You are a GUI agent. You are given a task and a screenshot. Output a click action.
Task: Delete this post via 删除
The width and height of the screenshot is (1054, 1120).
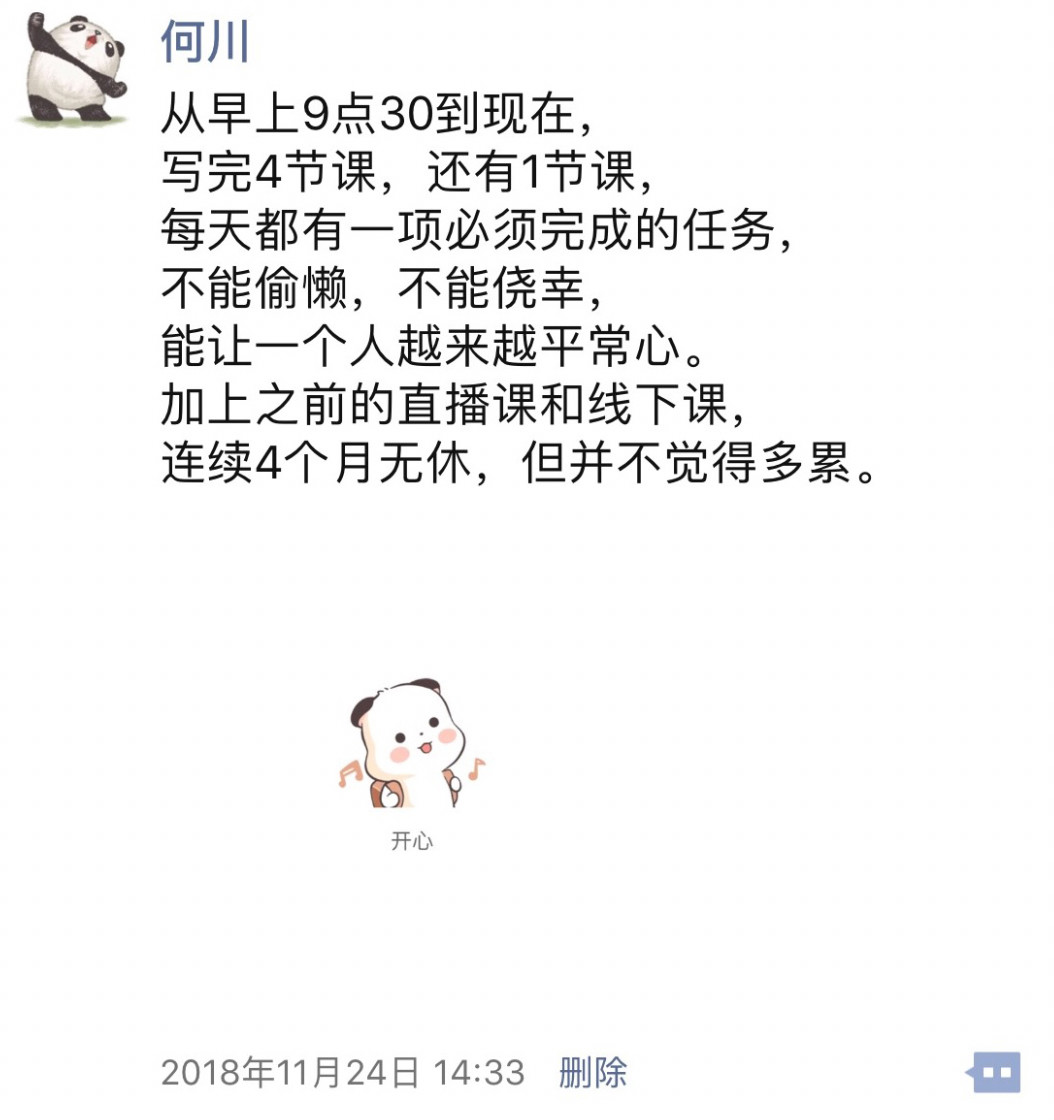coord(593,1073)
